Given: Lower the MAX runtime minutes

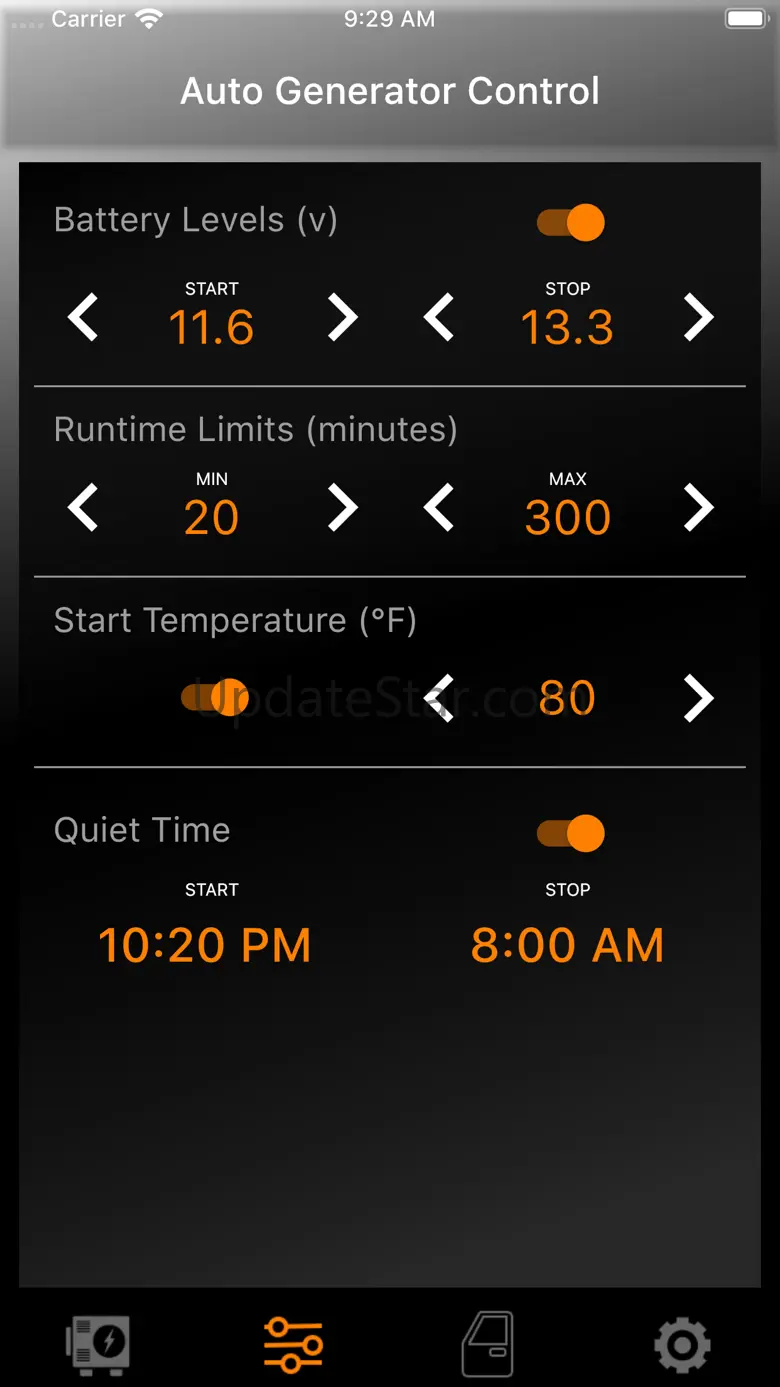Looking at the screenshot, I should pyautogui.click(x=439, y=508).
